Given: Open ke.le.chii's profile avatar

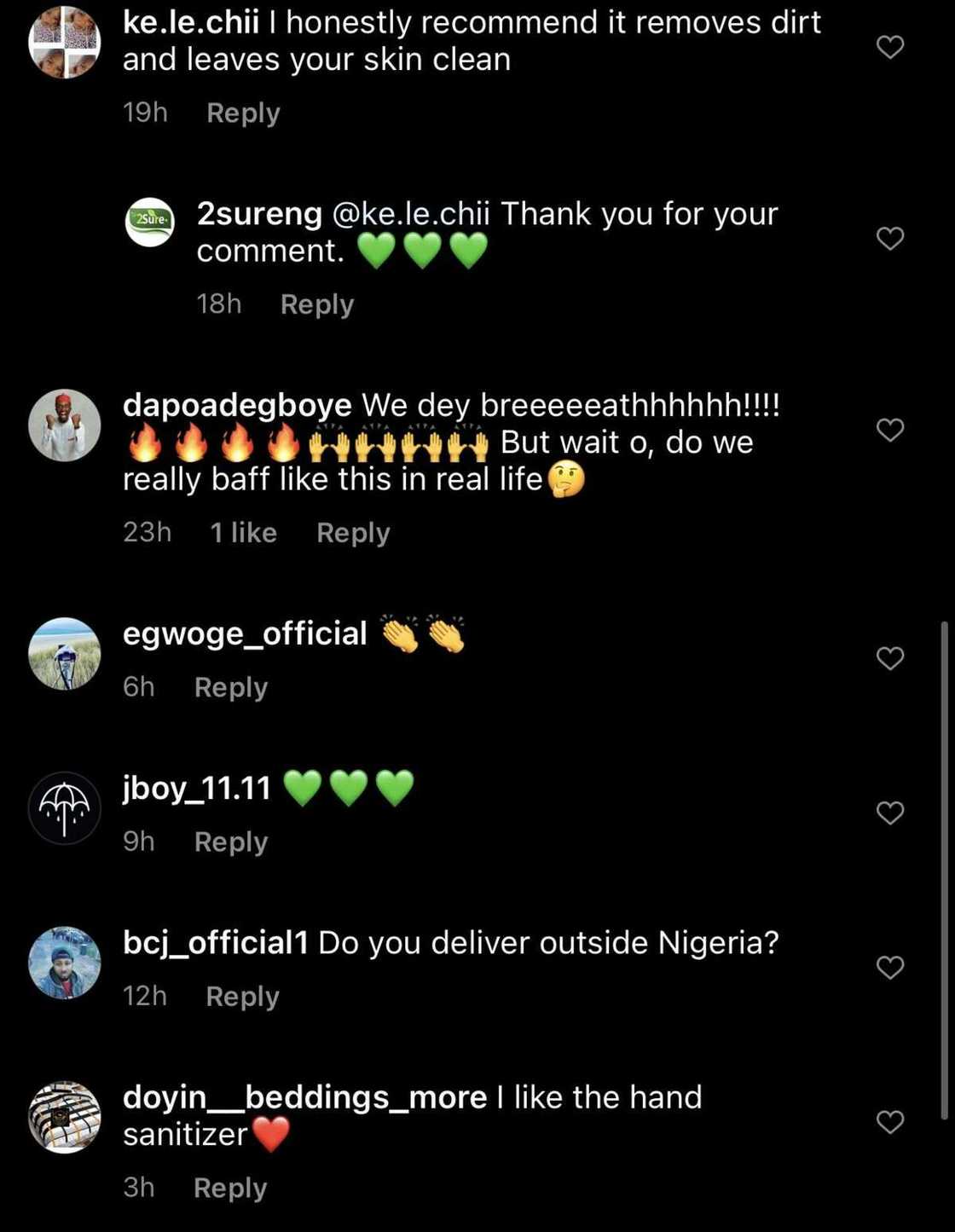Looking at the screenshot, I should point(65,41).
